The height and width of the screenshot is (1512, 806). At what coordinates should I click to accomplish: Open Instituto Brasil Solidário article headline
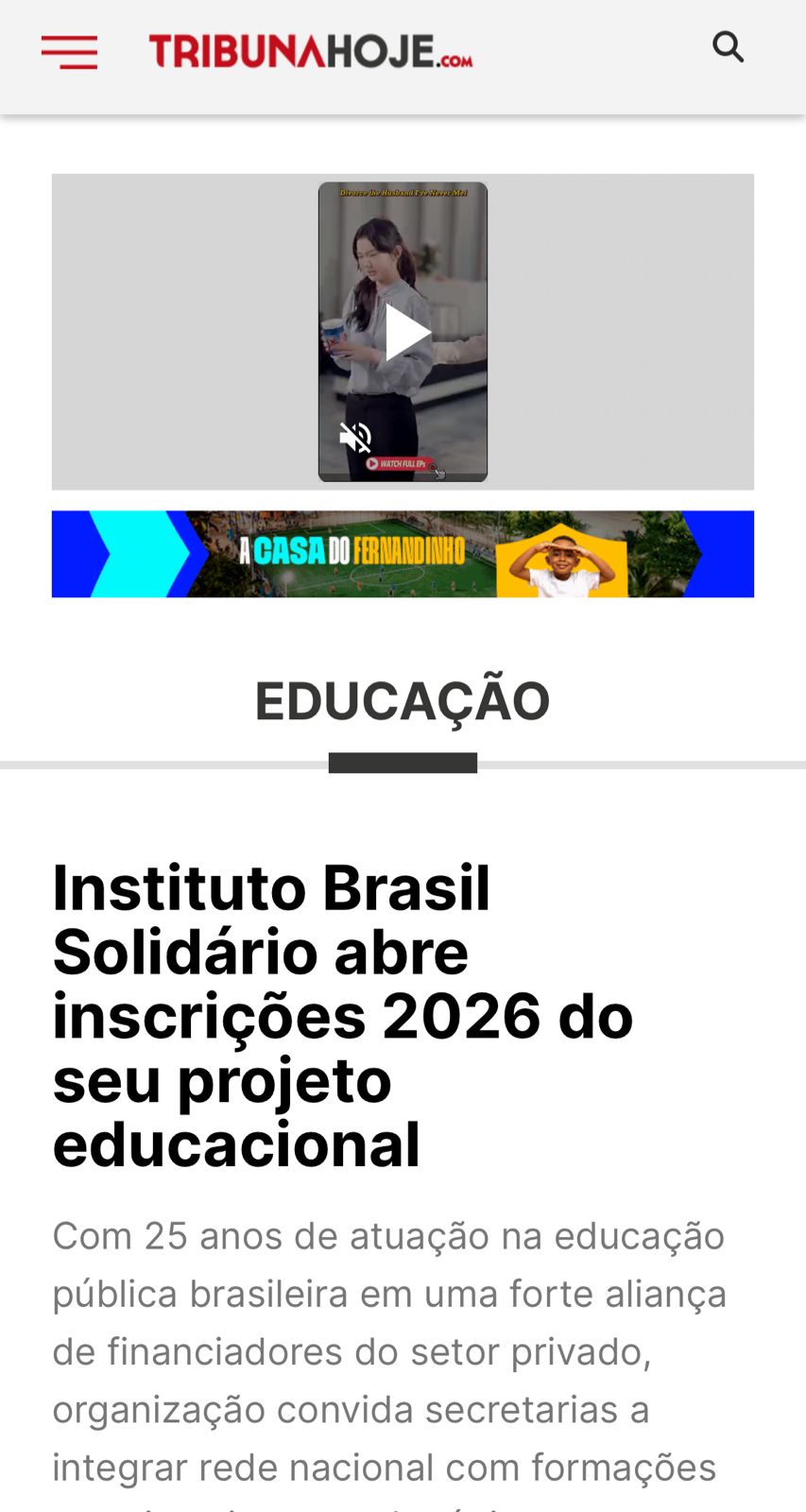tap(342, 1016)
